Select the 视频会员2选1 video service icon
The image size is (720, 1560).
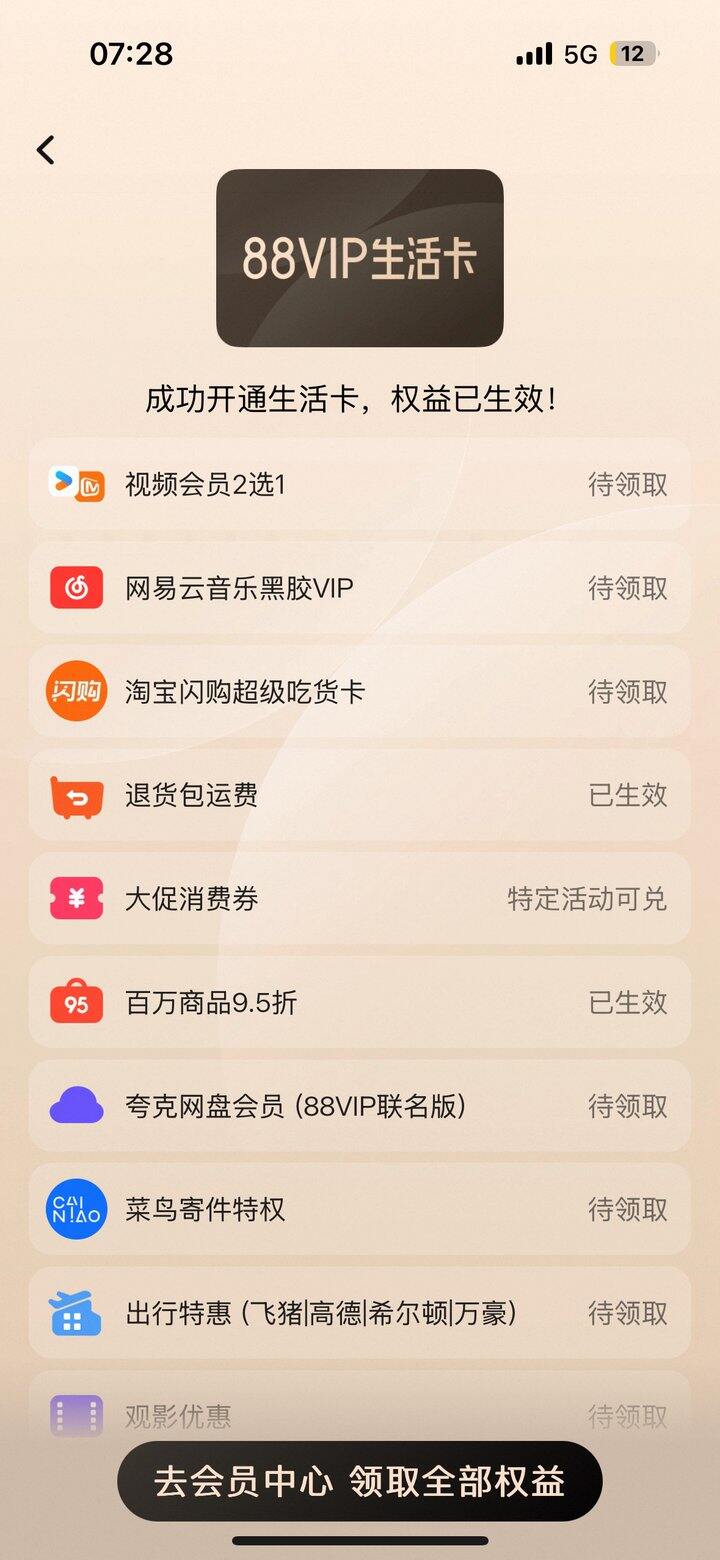(75, 483)
